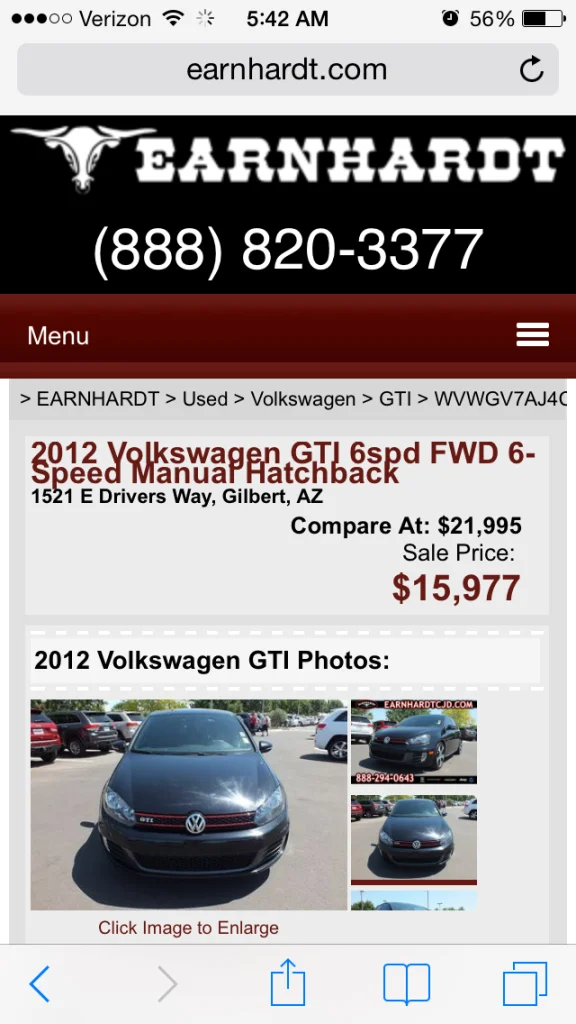Call the (888) 820-3377 phone number
The width and height of the screenshot is (576, 1024).
(288, 249)
